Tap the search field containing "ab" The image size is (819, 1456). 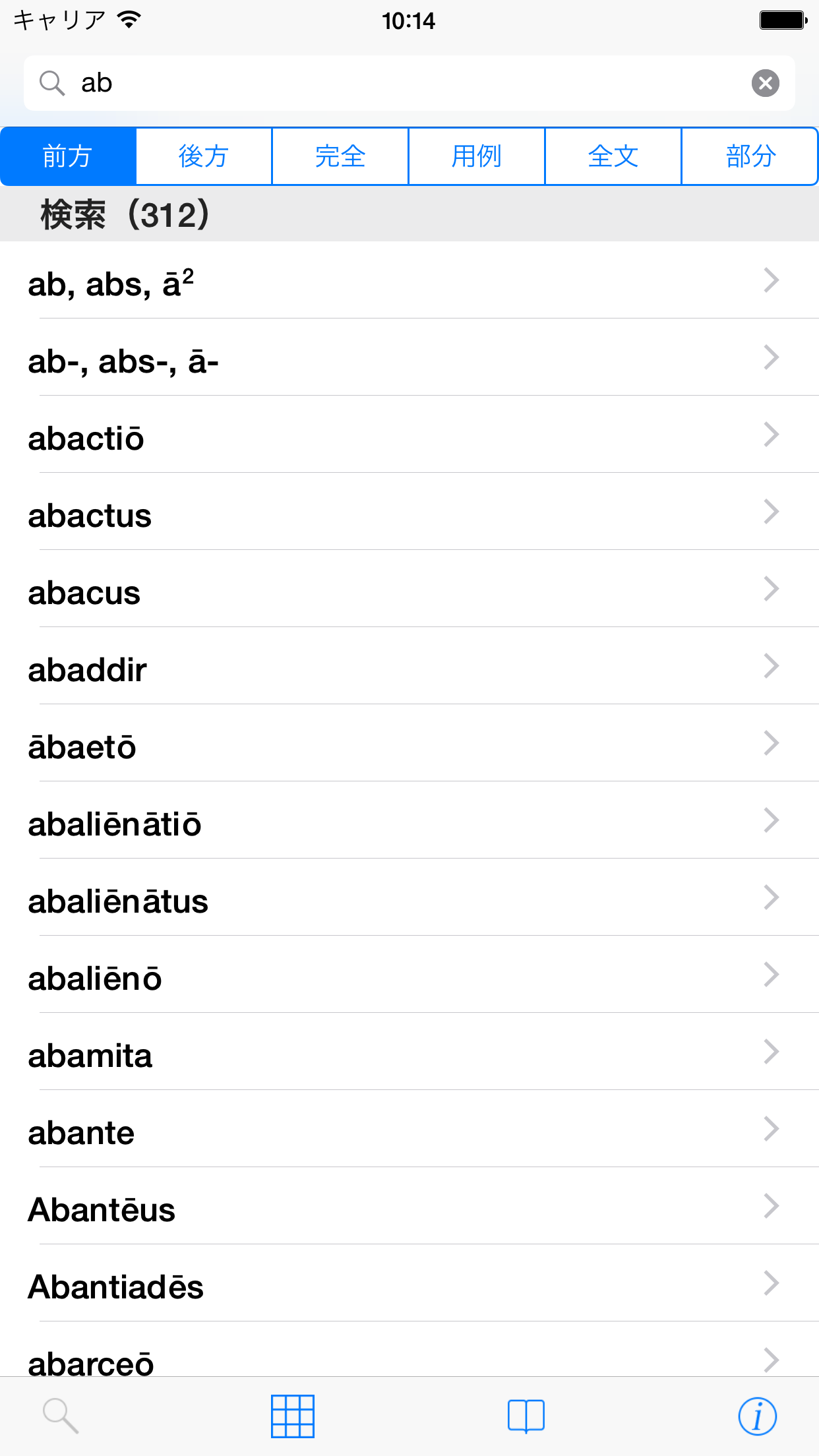[x=409, y=83]
